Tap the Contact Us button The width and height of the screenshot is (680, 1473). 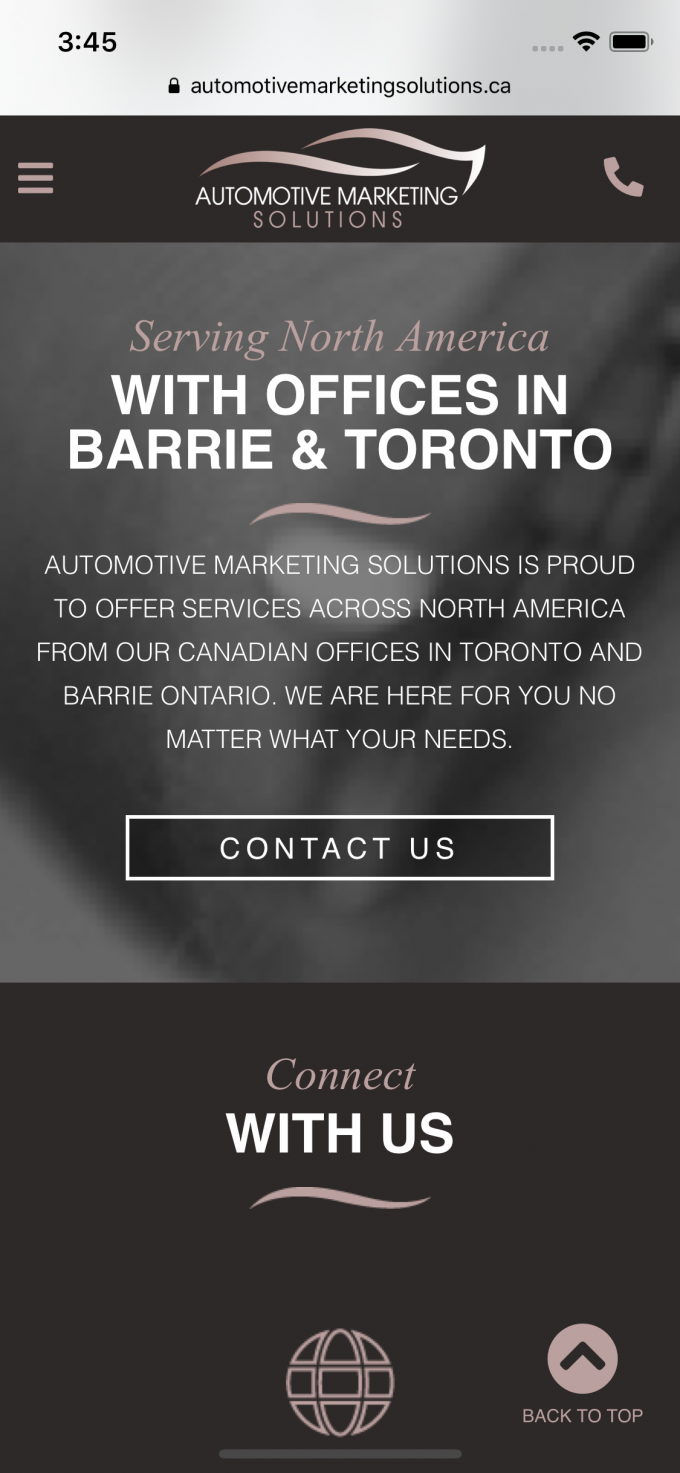click(x=339, y=848)
